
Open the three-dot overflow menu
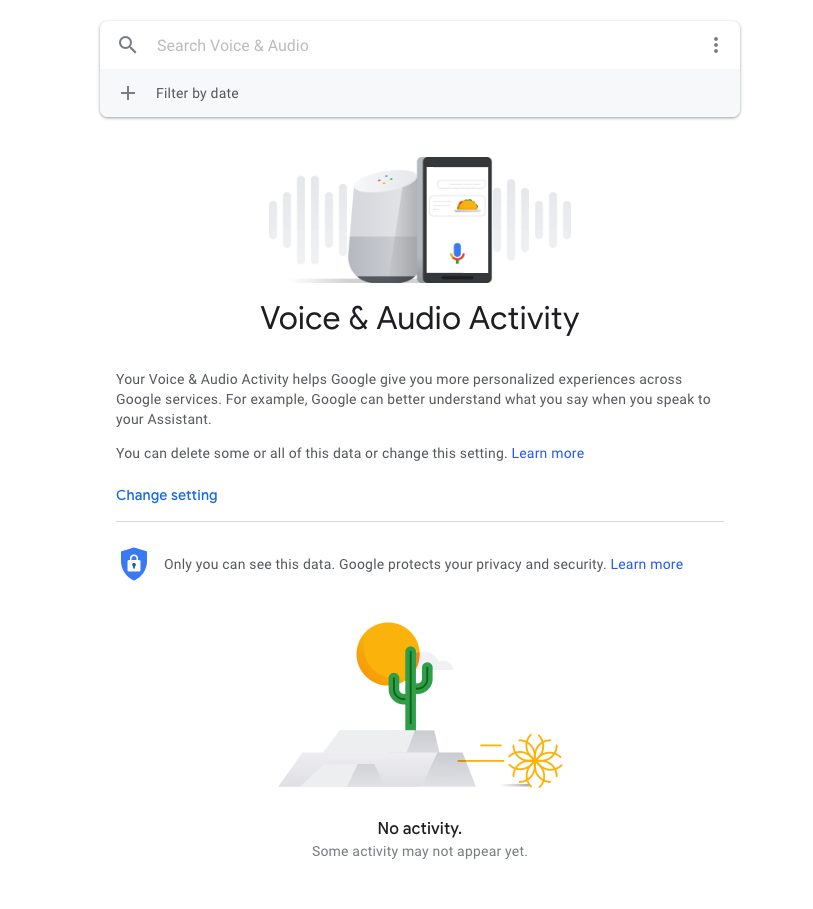(x=715, y=46)
